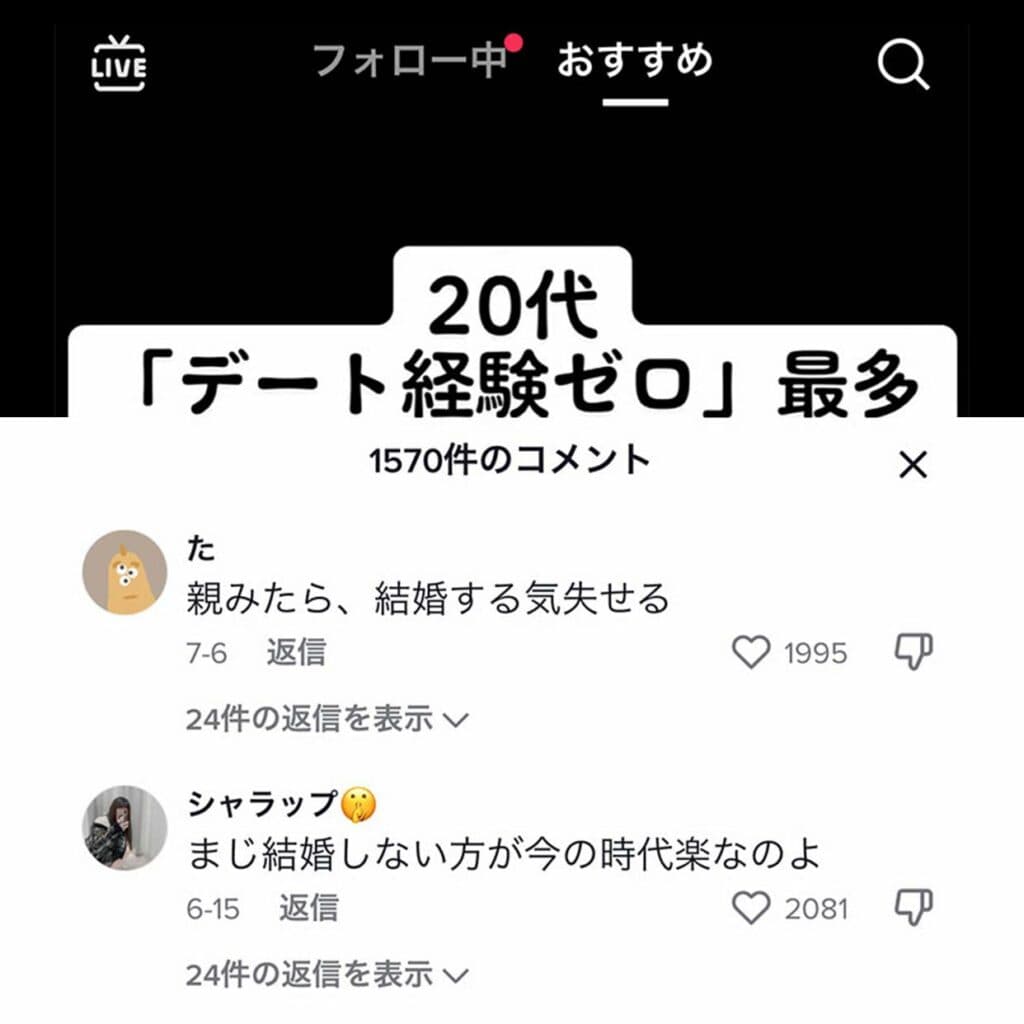This screenshot has height=1024, width=1024.
Task: Reply to た's comment
Action: [x=296, y=653]
